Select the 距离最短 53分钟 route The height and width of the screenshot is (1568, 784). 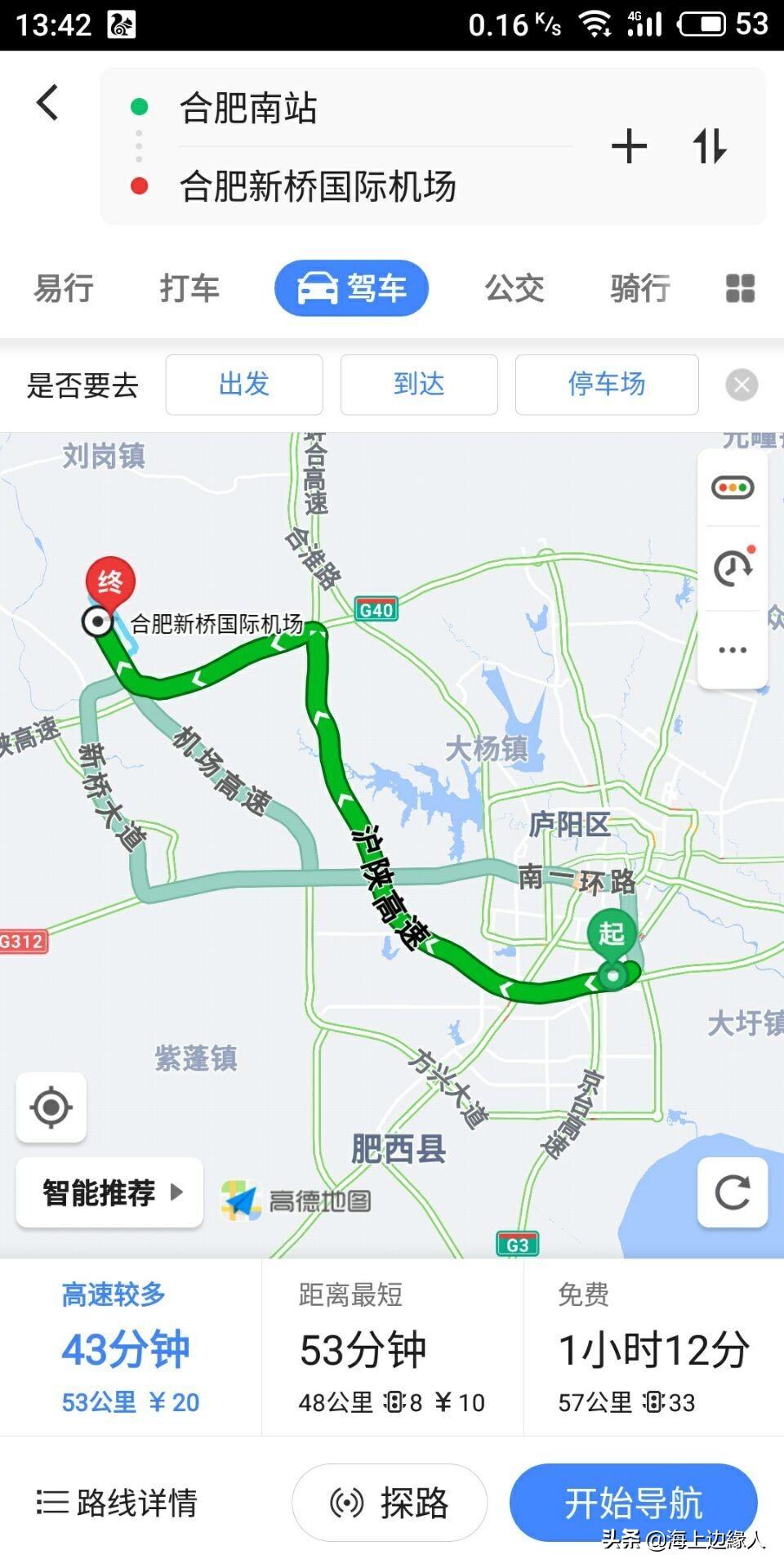coord(392,1347)
